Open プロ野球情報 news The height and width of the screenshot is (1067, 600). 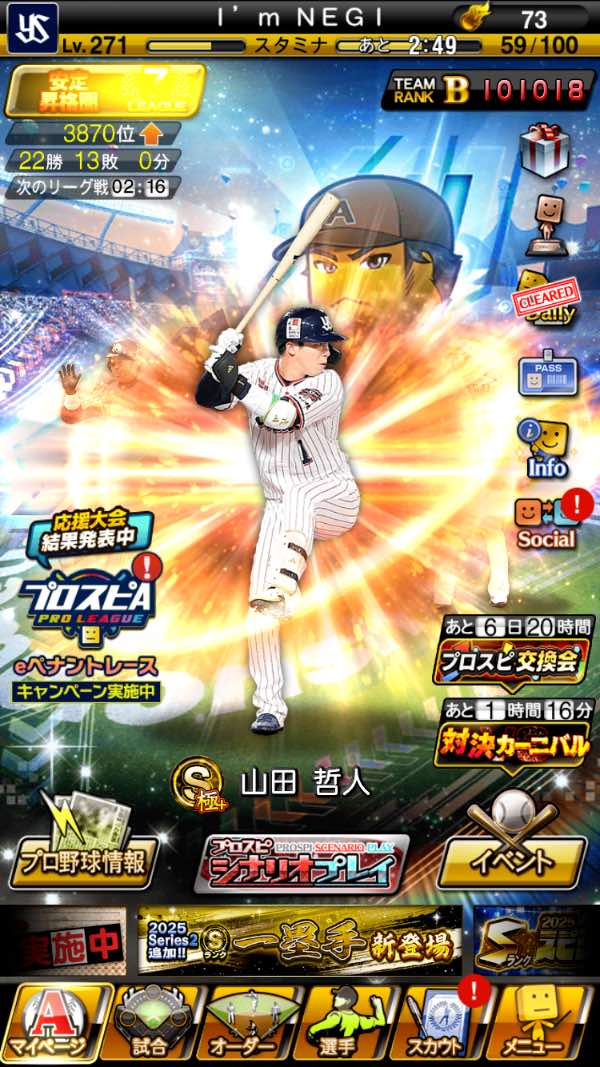84,858
